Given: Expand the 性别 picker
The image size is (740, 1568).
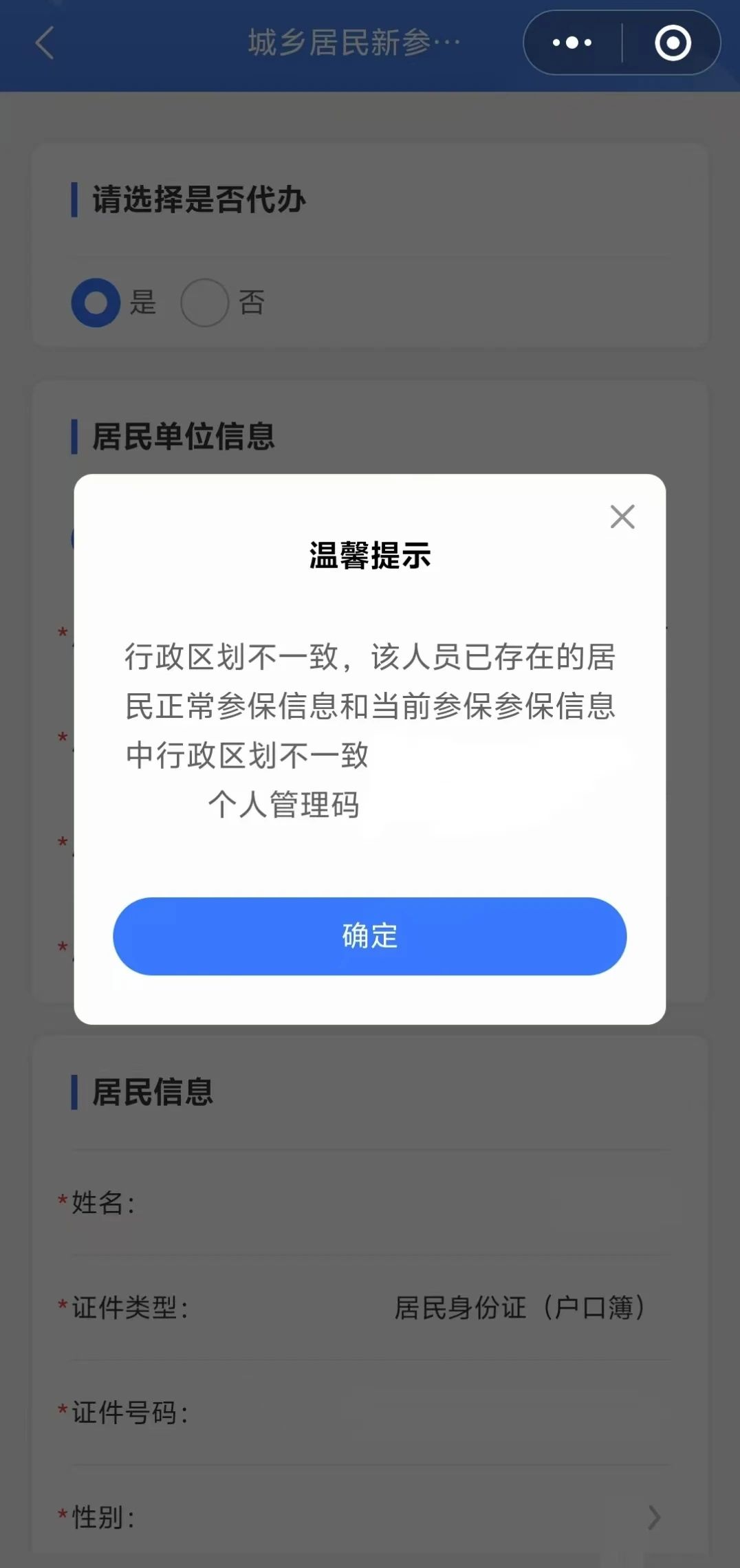Looking at the screenshot, I should (x=652, y=1517).
